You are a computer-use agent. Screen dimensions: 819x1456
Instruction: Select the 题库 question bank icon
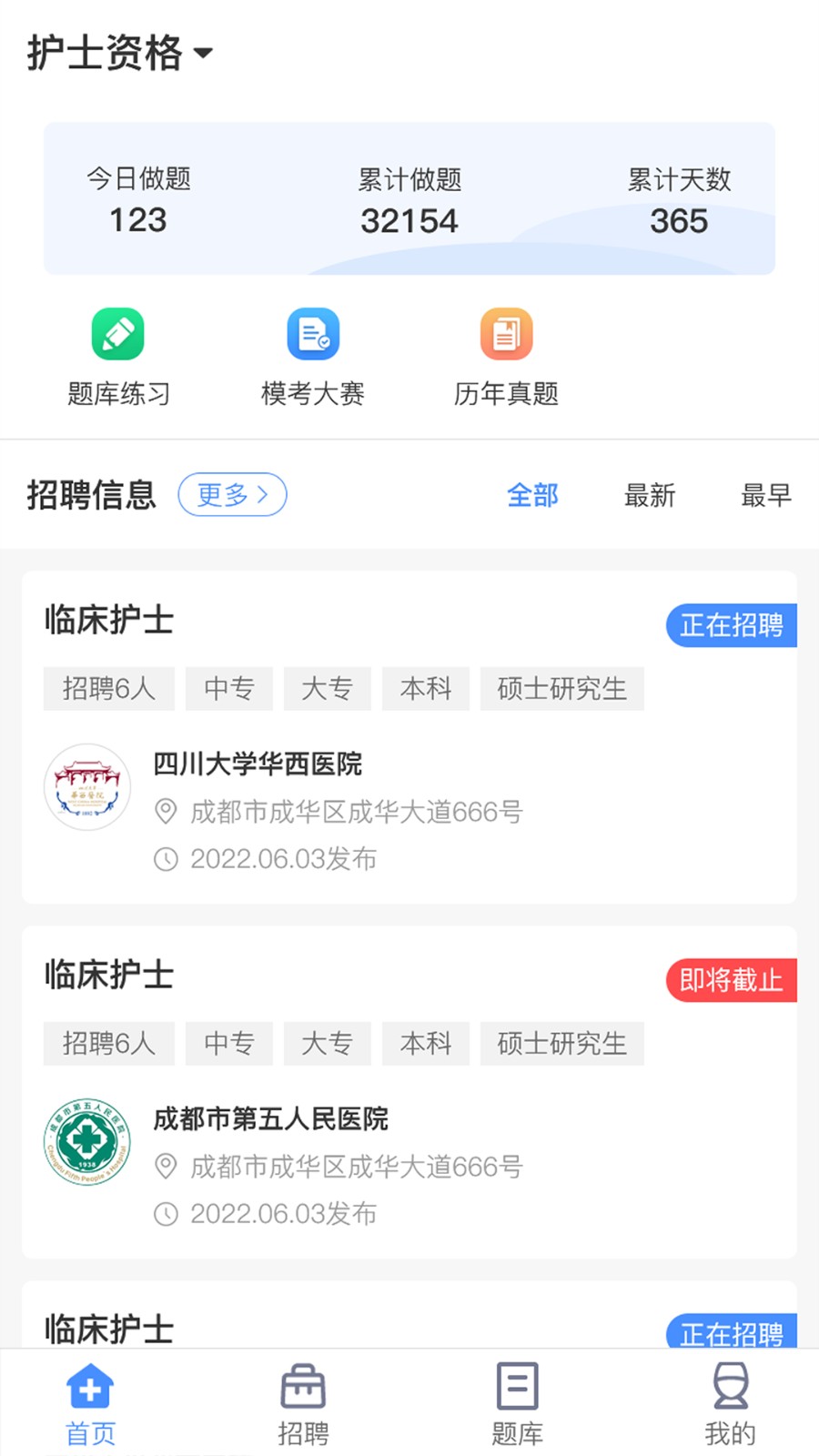(516, 1387)
